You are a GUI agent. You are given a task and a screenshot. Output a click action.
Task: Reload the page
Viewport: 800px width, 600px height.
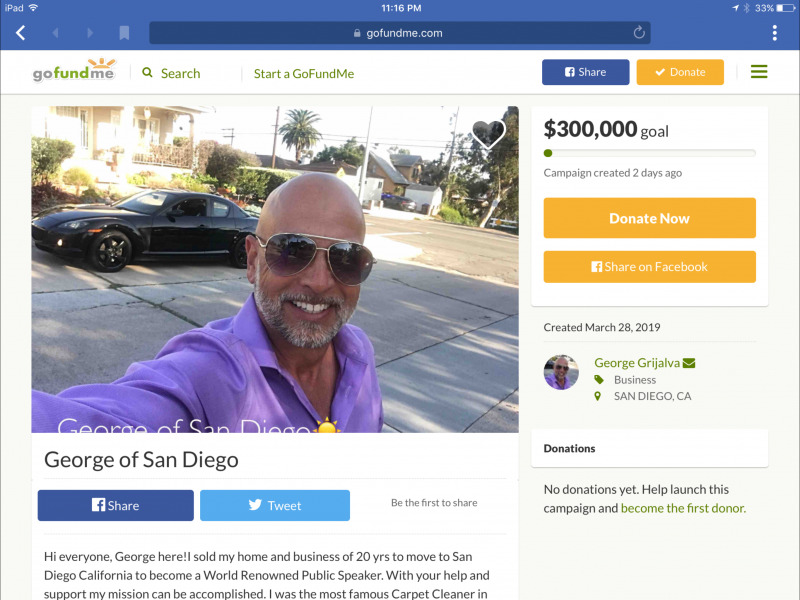(639, 33)
